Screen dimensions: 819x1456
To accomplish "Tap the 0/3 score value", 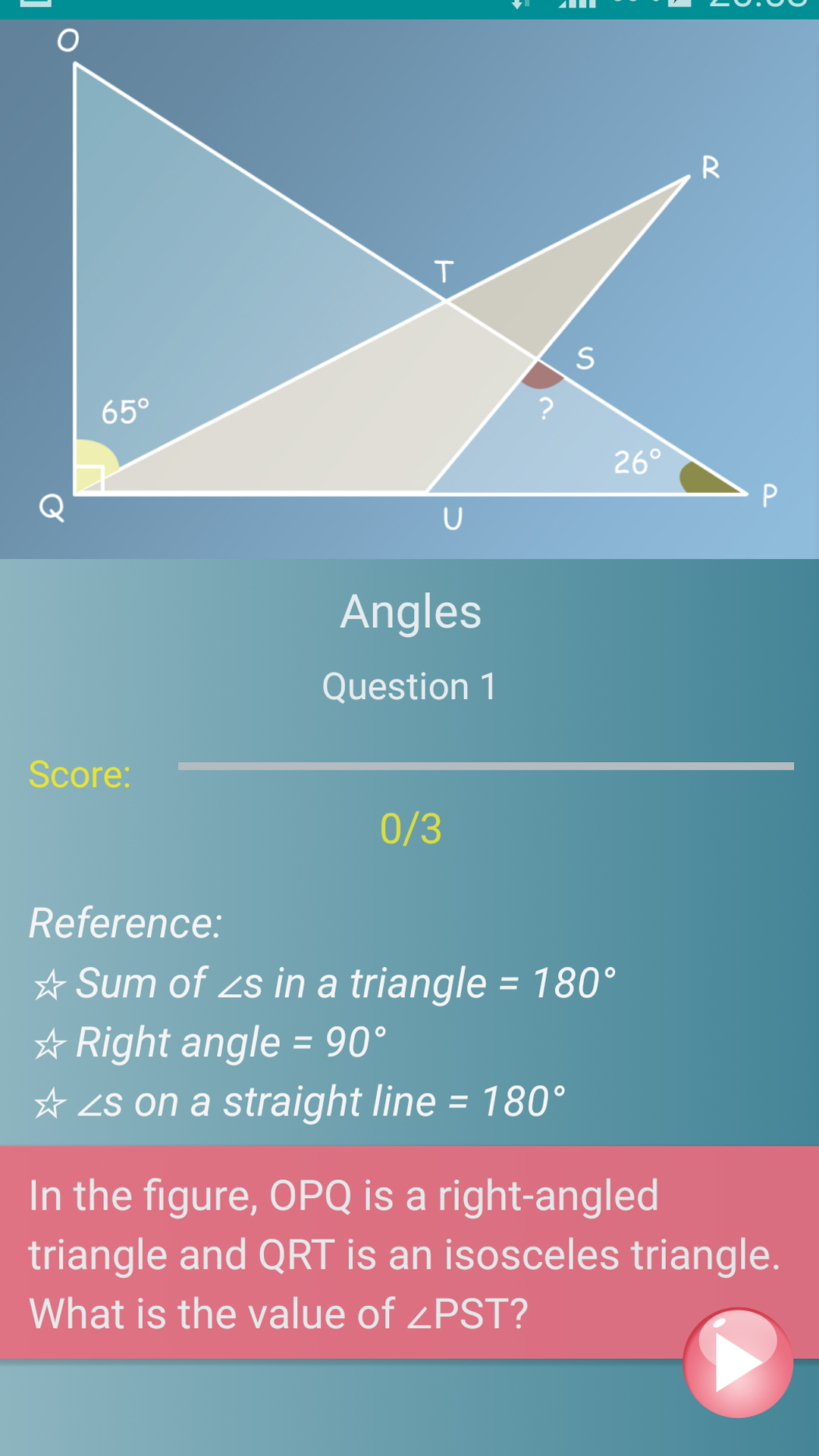I will [x=409, y=827].
